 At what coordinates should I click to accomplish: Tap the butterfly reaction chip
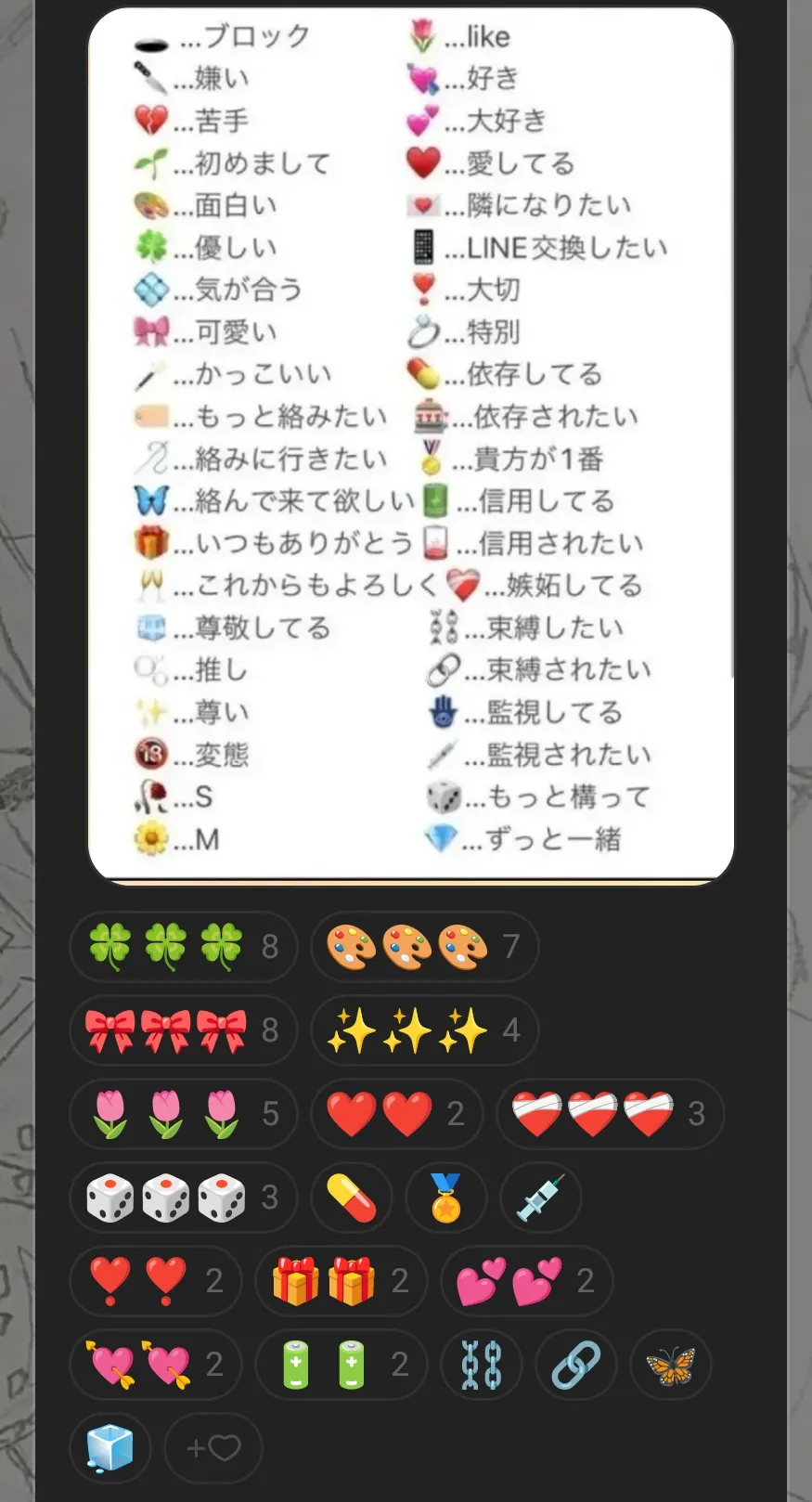click(670, 1365)
